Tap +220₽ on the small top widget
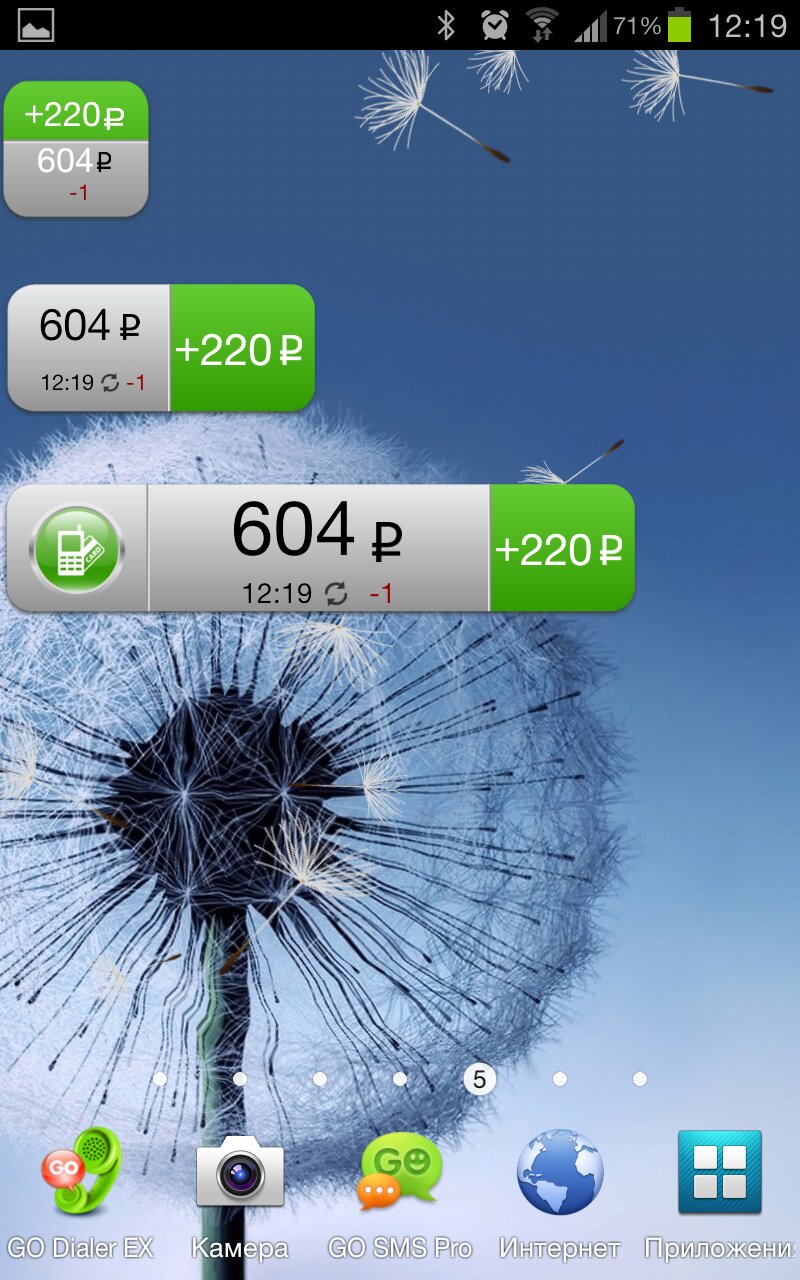The image size is (800, 1280). point(75,113)
